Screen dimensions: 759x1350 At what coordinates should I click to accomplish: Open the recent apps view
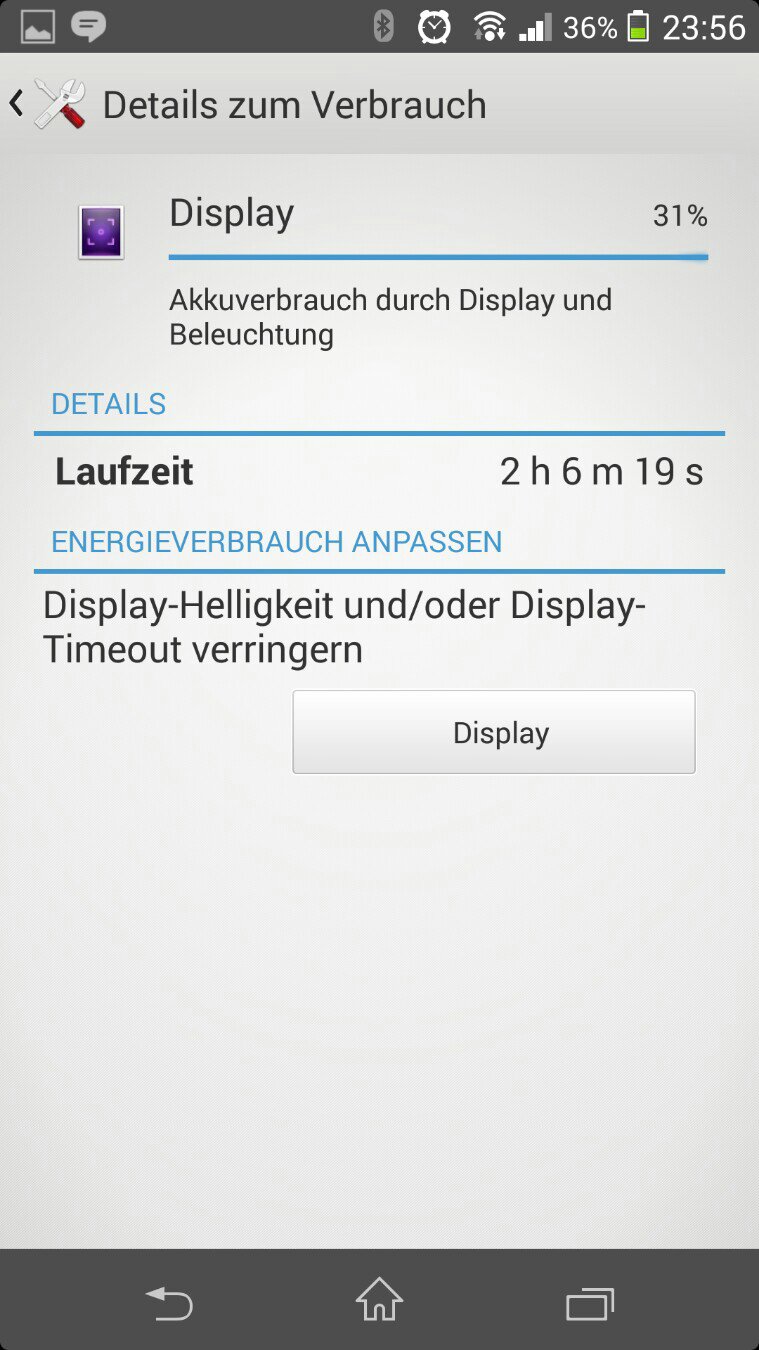(590, 1303)
